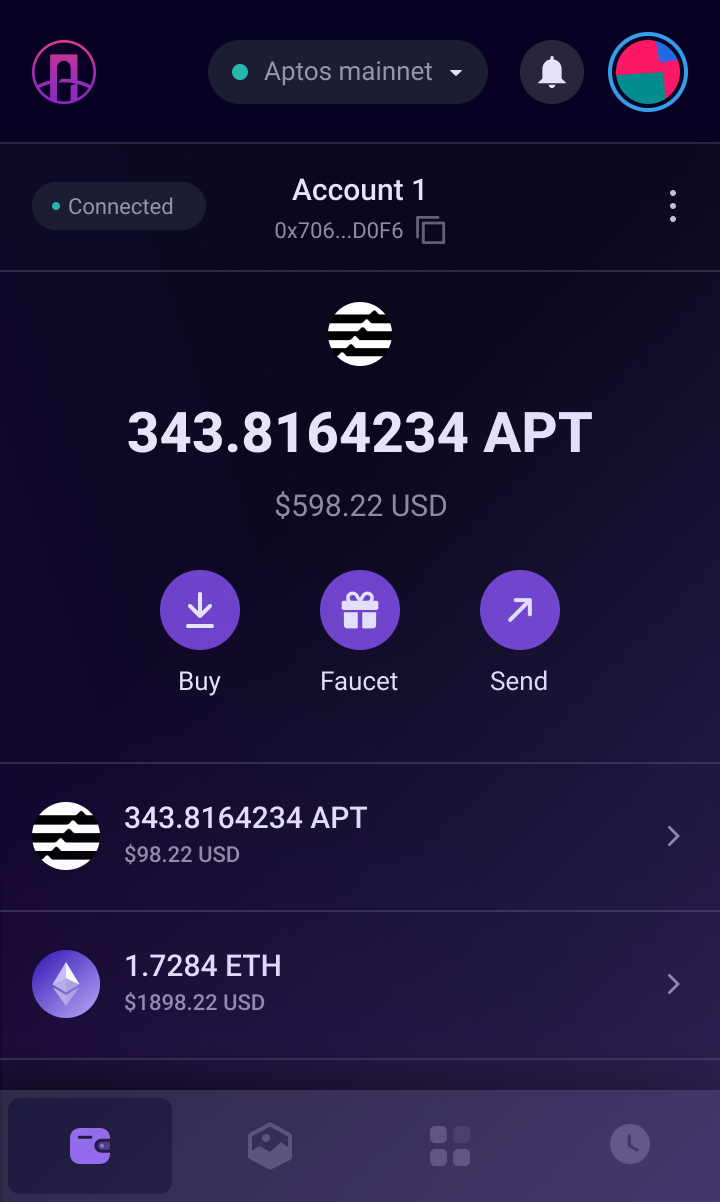This screenshot has width=720, height=1202.
Task: Switch to the apps grid tab
Action: coord(450,1145)
